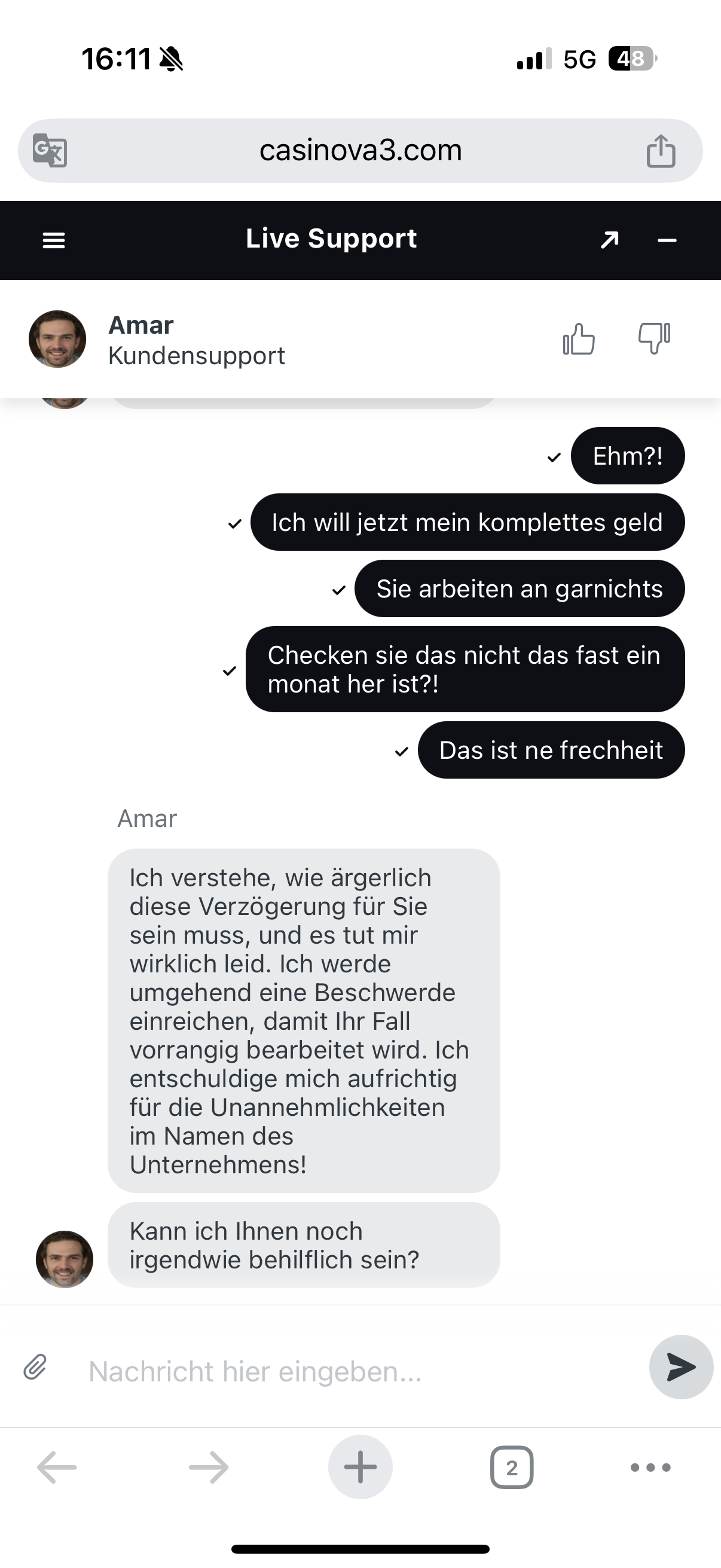721x1568 pixels.
Task: Send the chat message
Action: pos(681,1367)
